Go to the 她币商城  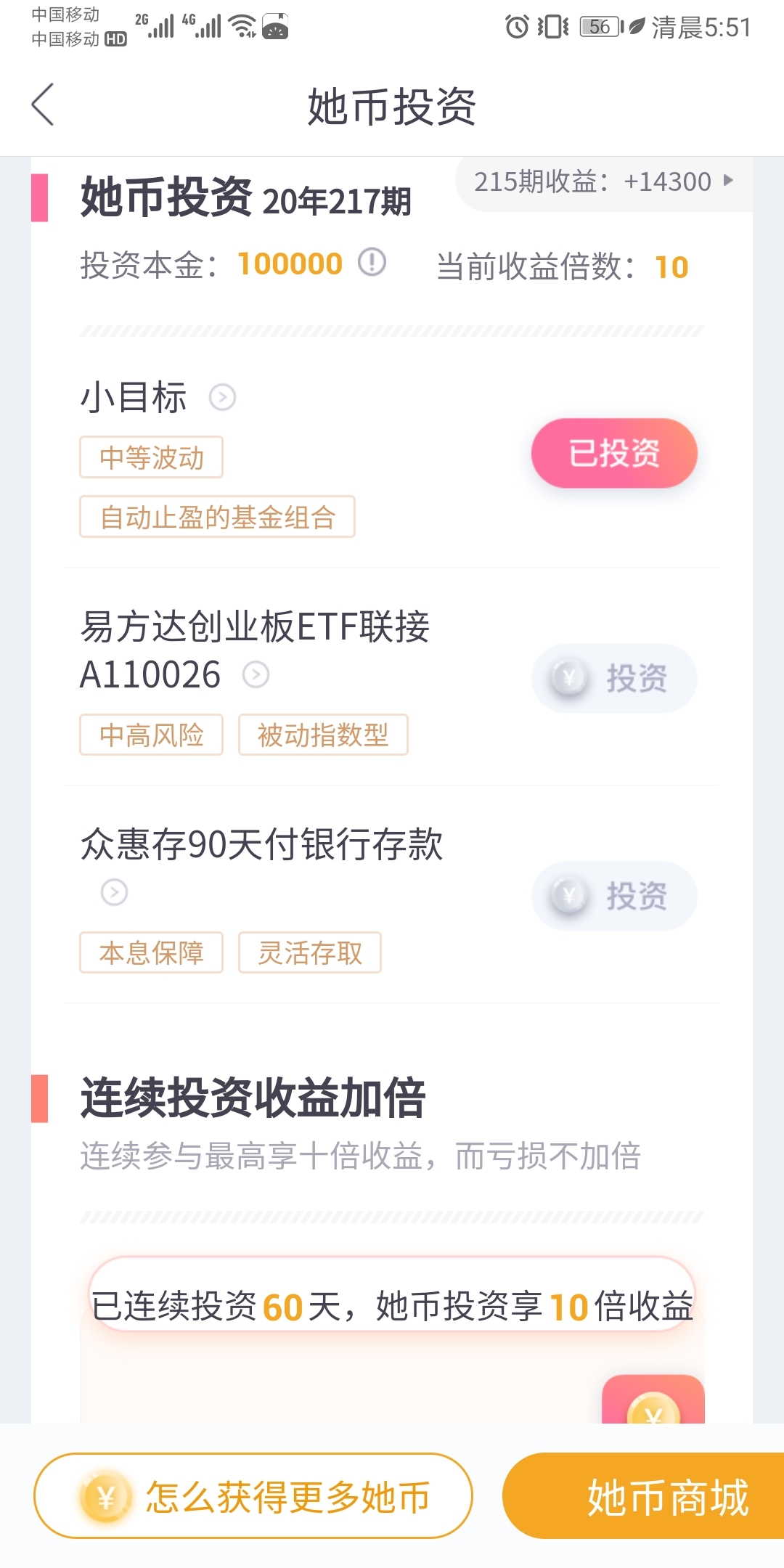coord(643,1496)
